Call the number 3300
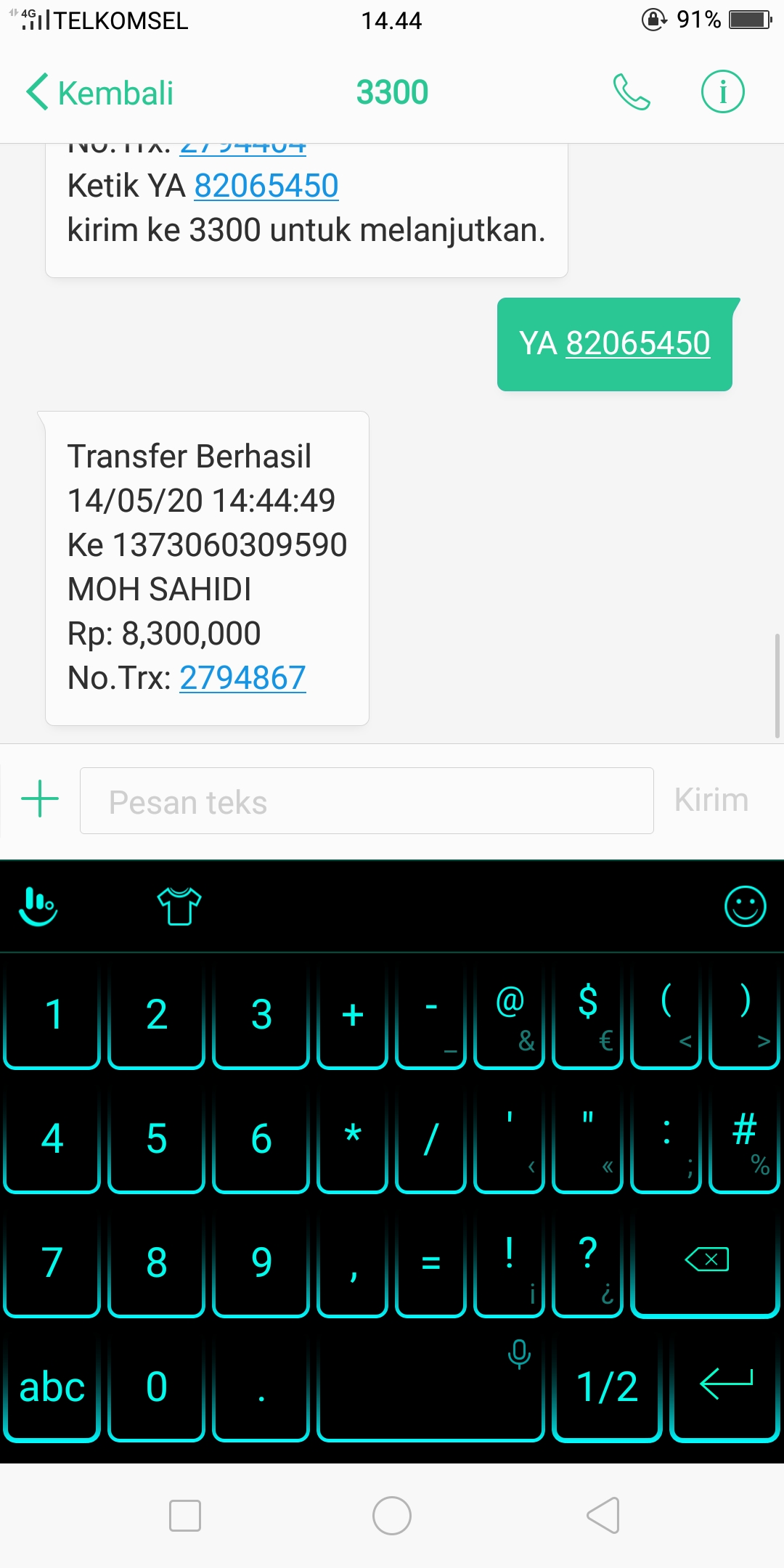 pyautogui.click(x=631, y=92)
